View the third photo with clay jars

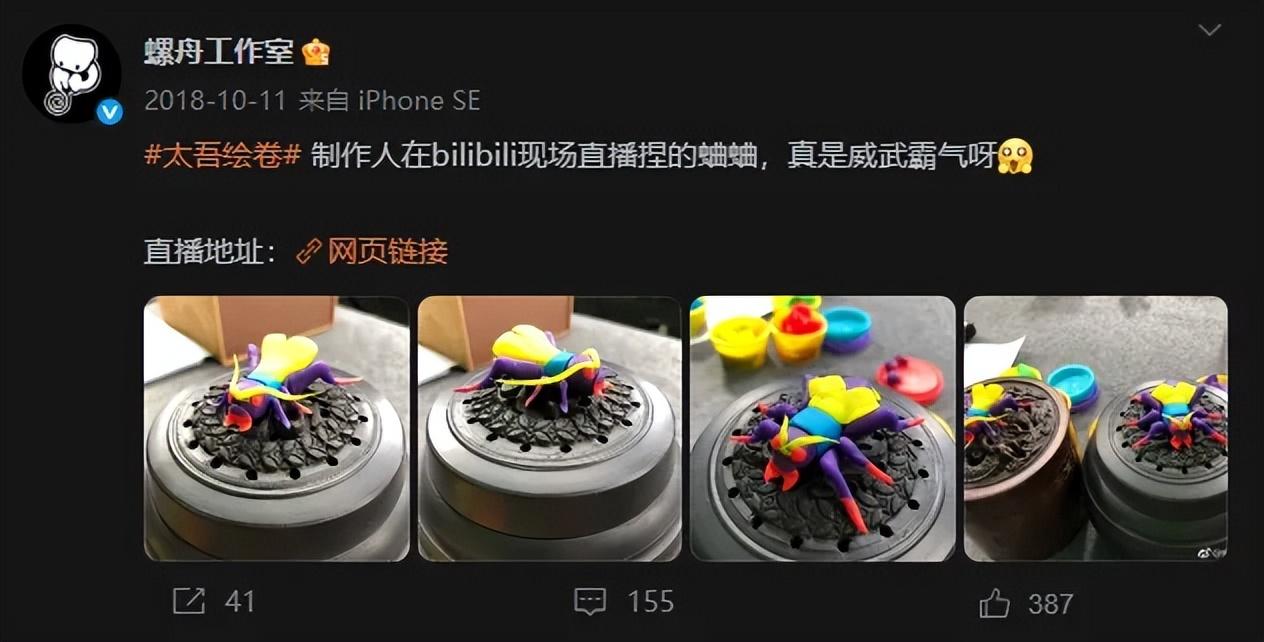[822, 428]
